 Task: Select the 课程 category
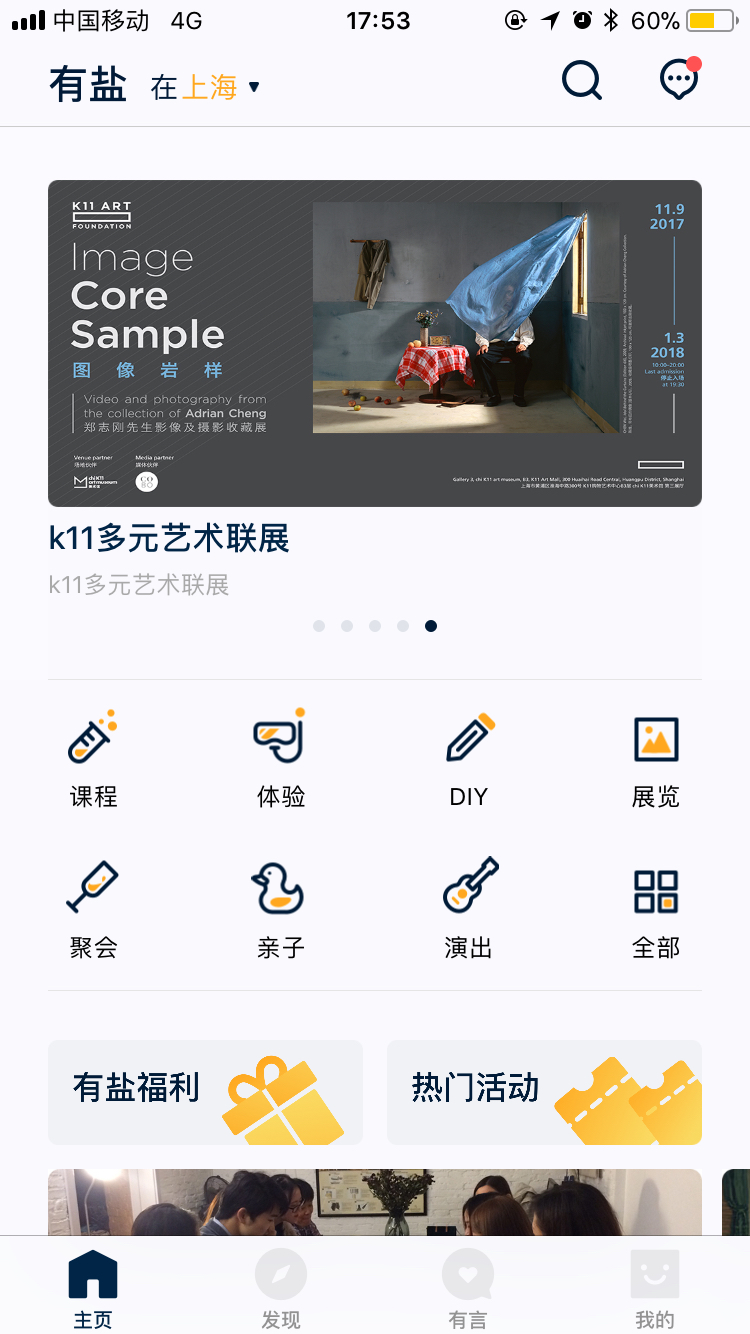[93, 759]
